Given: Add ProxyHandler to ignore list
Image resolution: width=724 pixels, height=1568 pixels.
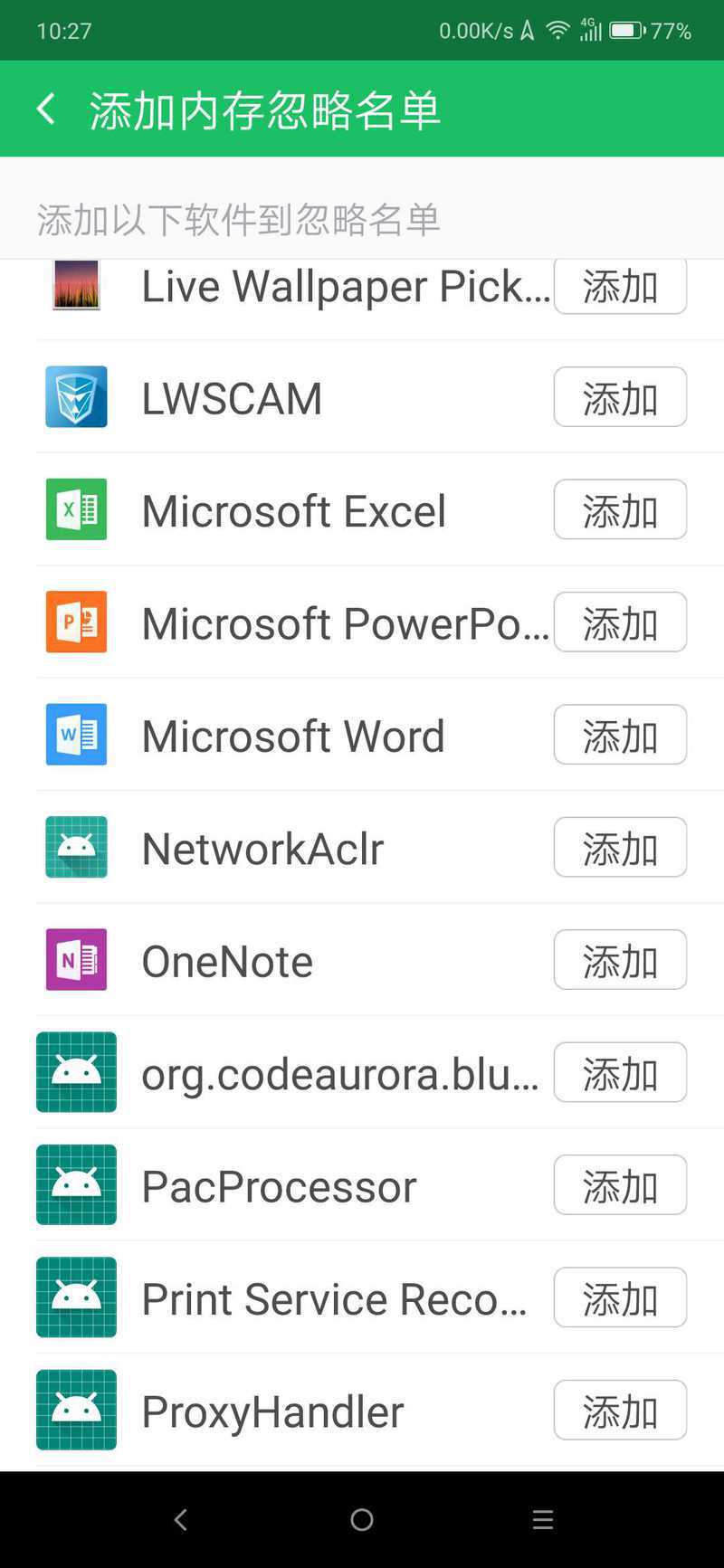Looking at the screenshot, I should pos(620,1410).
